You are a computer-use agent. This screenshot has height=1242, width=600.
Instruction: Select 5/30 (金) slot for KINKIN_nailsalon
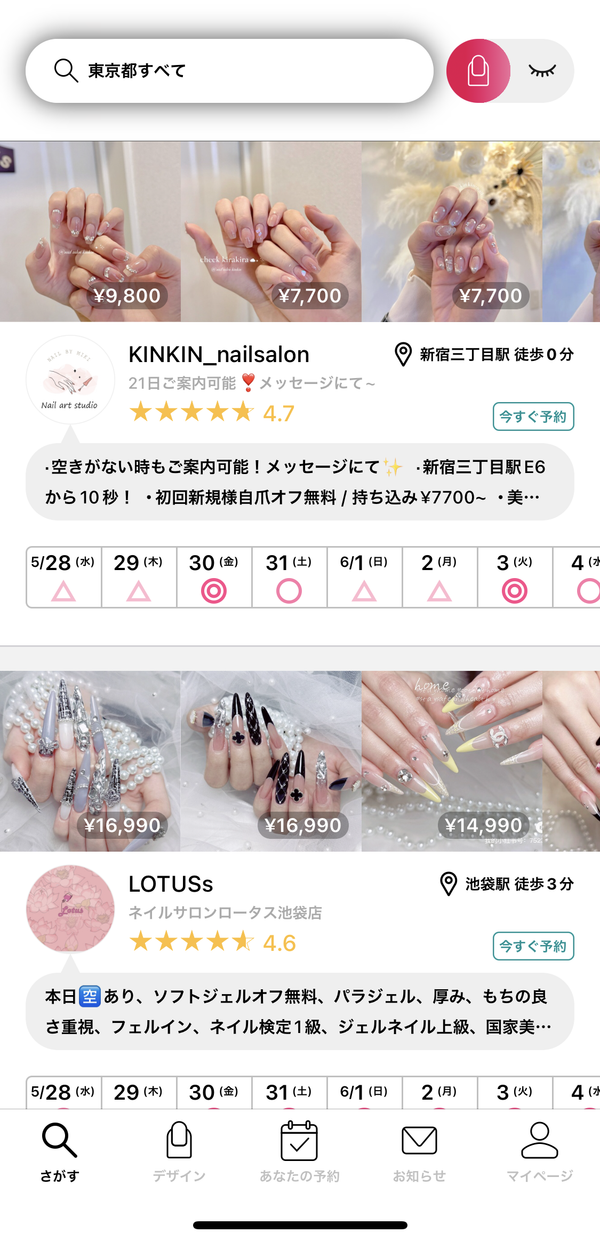[214, 578]
